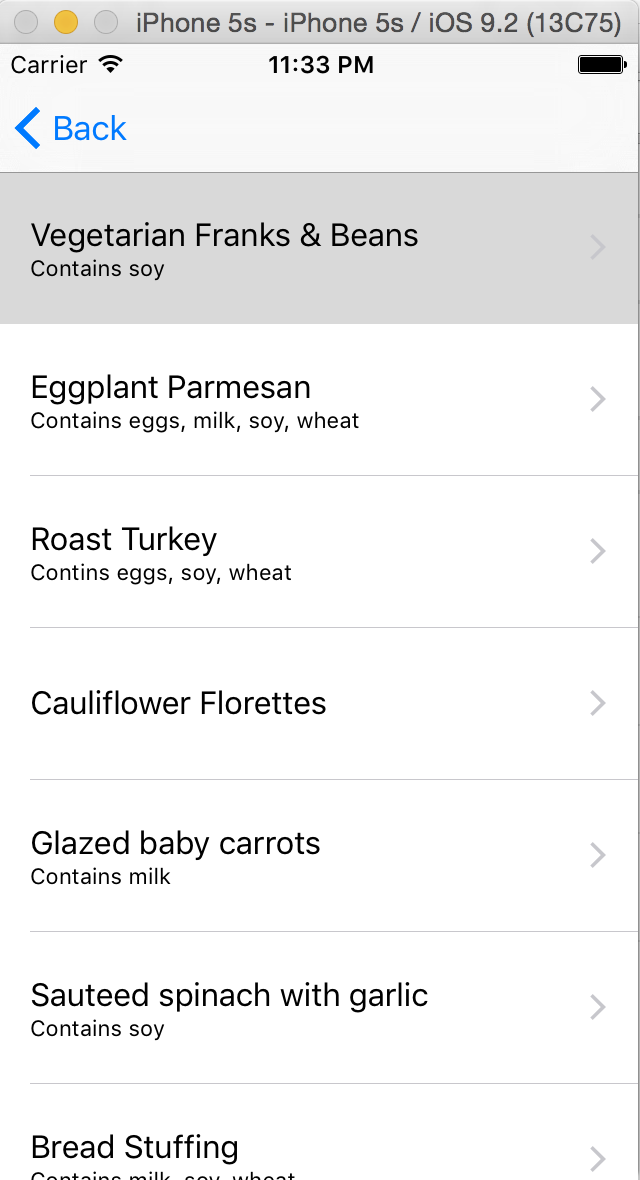Go back using the Back button
The height and width of the screenshot is (1180, 640).
(71, 128)
